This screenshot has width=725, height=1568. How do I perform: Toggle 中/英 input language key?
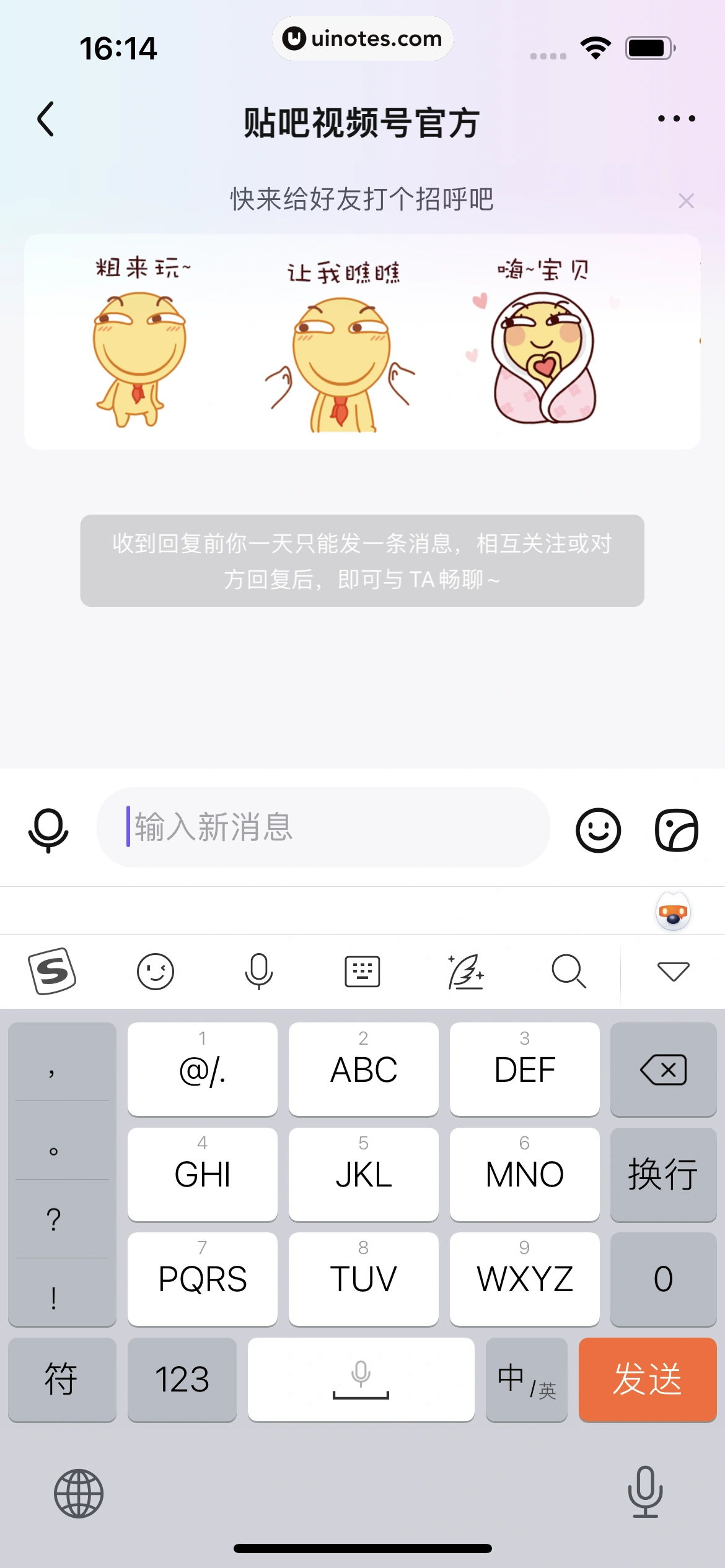(526, 1380)
